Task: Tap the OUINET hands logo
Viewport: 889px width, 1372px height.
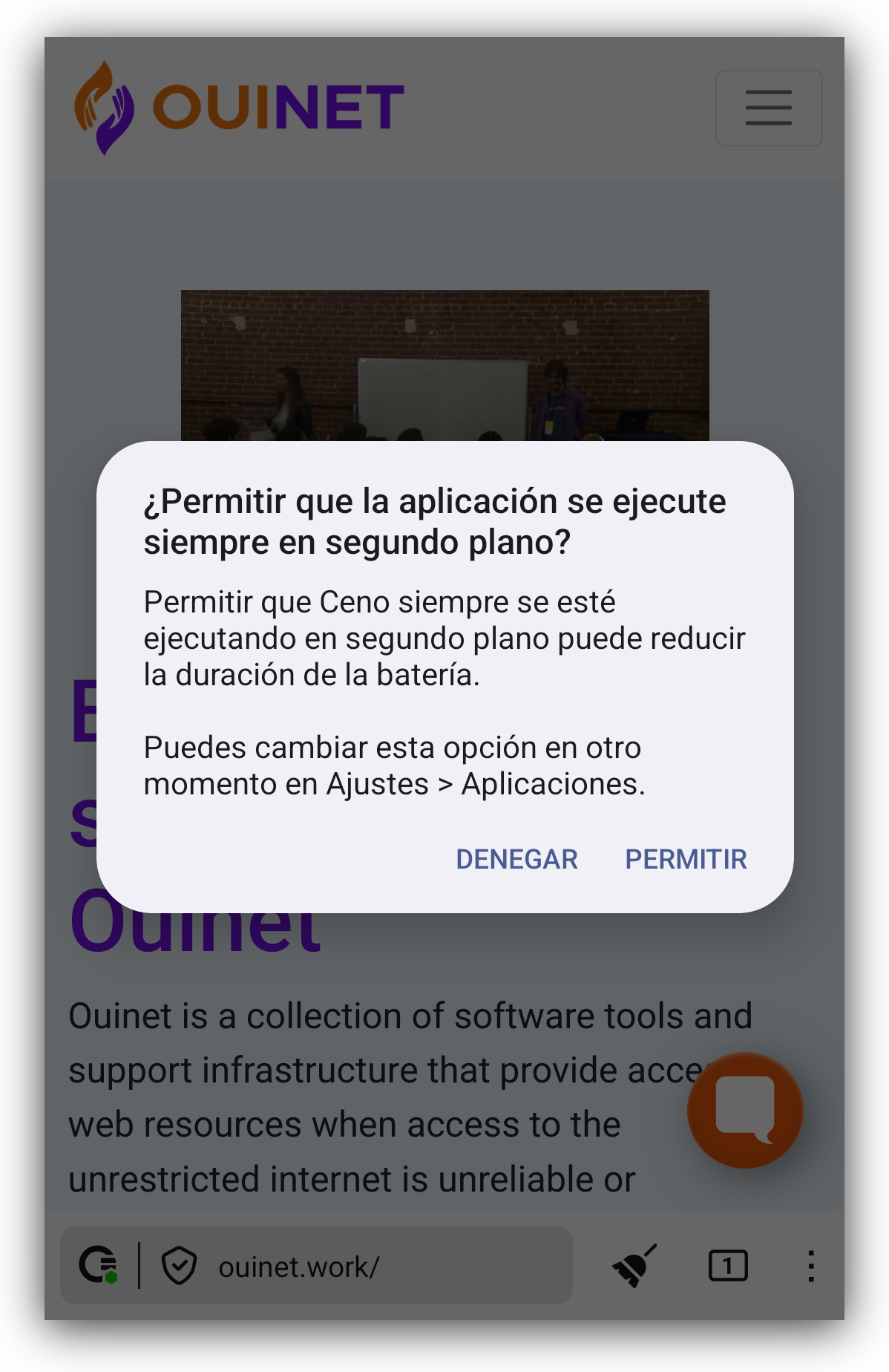Action: tap(105, 108)
